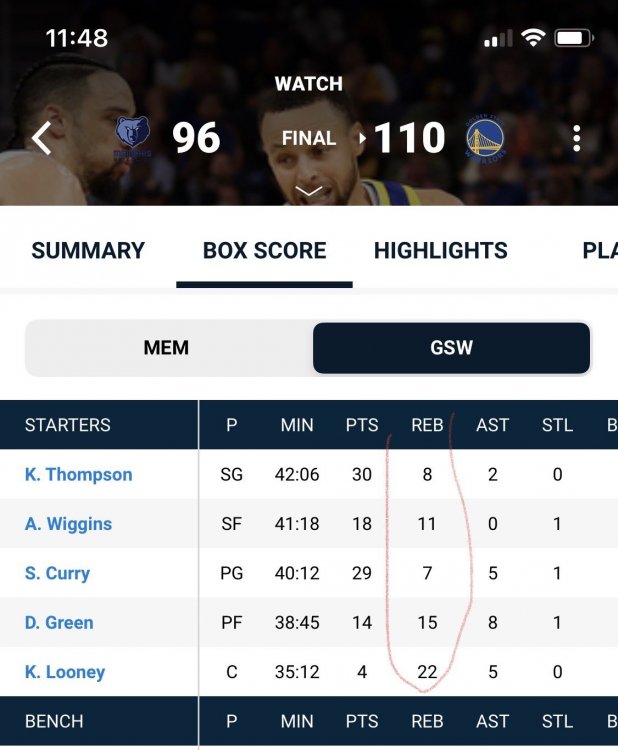Open D. Green's player page
618x750 pixels.
point(59,622)
